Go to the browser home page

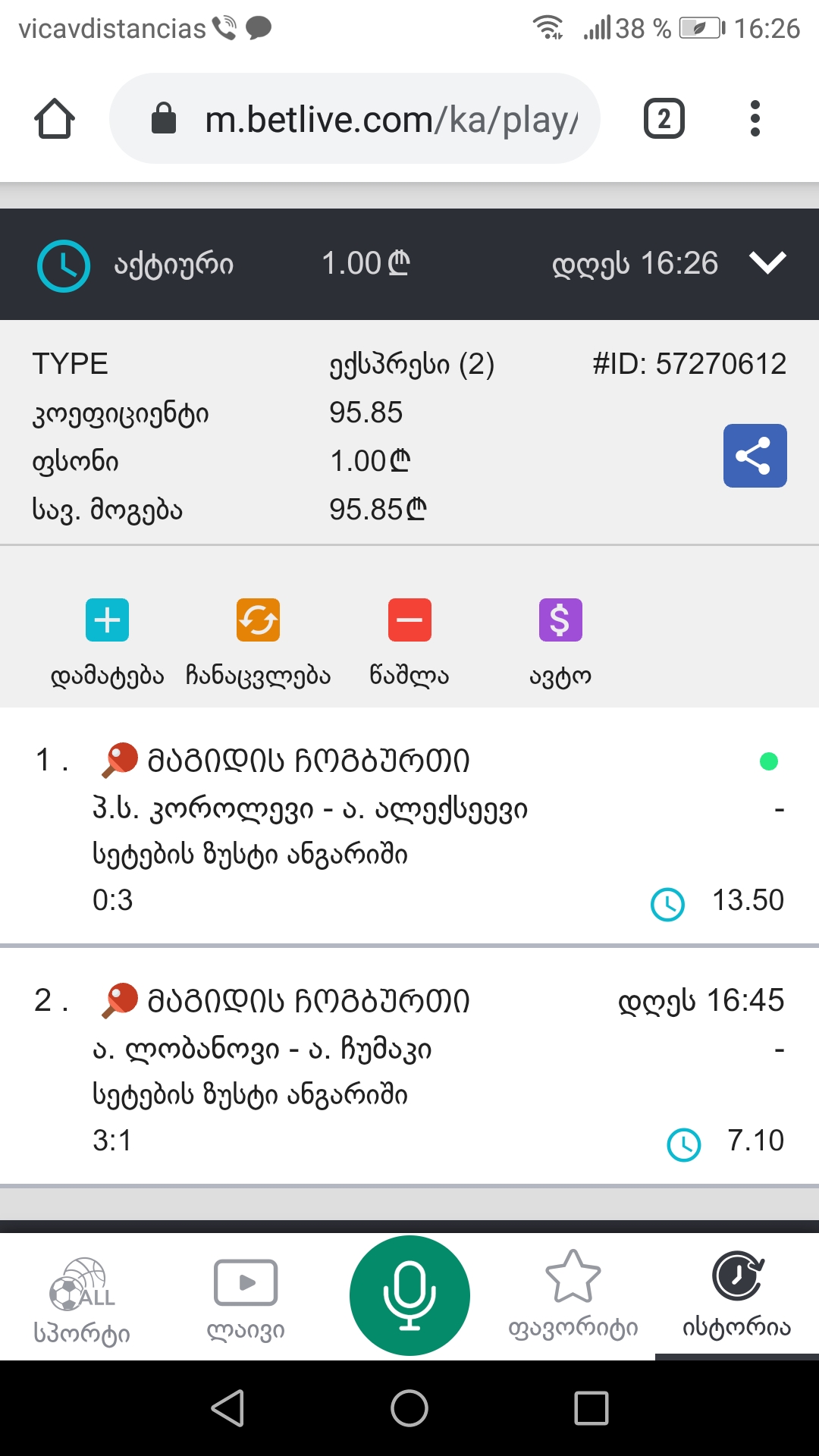[x=55, y=119]
